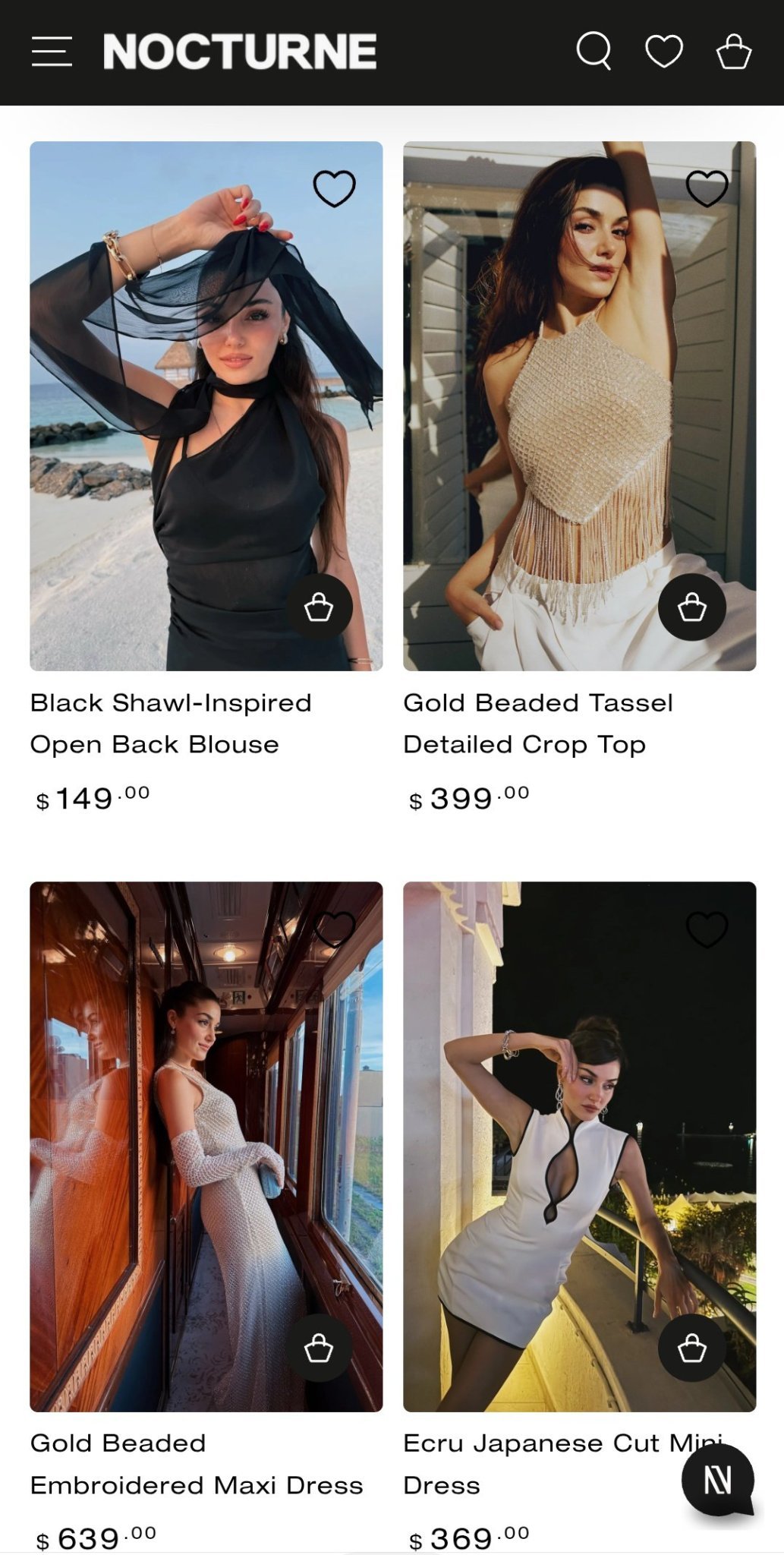The height and width of the screenshot is (1555, 784).
Task: Add Gold Beaded Embroidered Maxi Dress to bag
Action: [x=319, y=1348]
